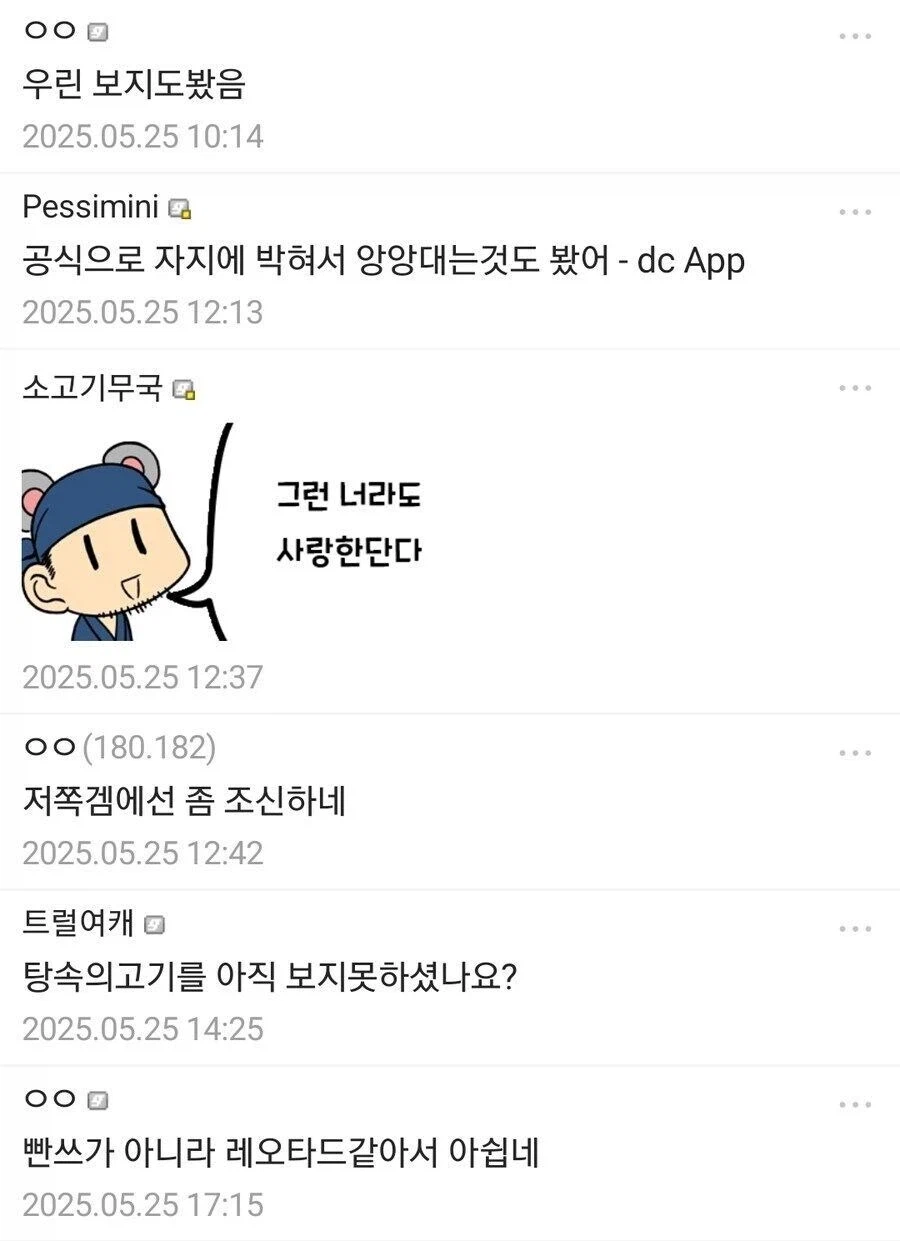Click the three-dot options icon on Pessimini's comment
This screenshot has height=1241, width=900.
pos(855,210)
